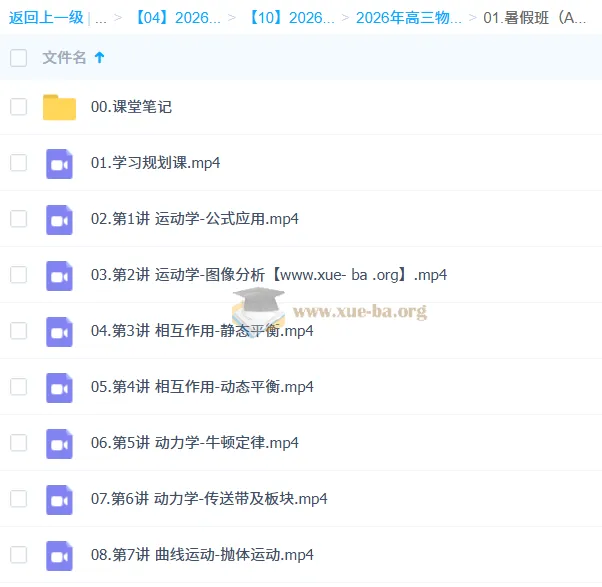Select checkbox for 04.第3讲 相互作用-静态平衡.mp4
The height and width of the screenshot is (587, 602).
18,331
